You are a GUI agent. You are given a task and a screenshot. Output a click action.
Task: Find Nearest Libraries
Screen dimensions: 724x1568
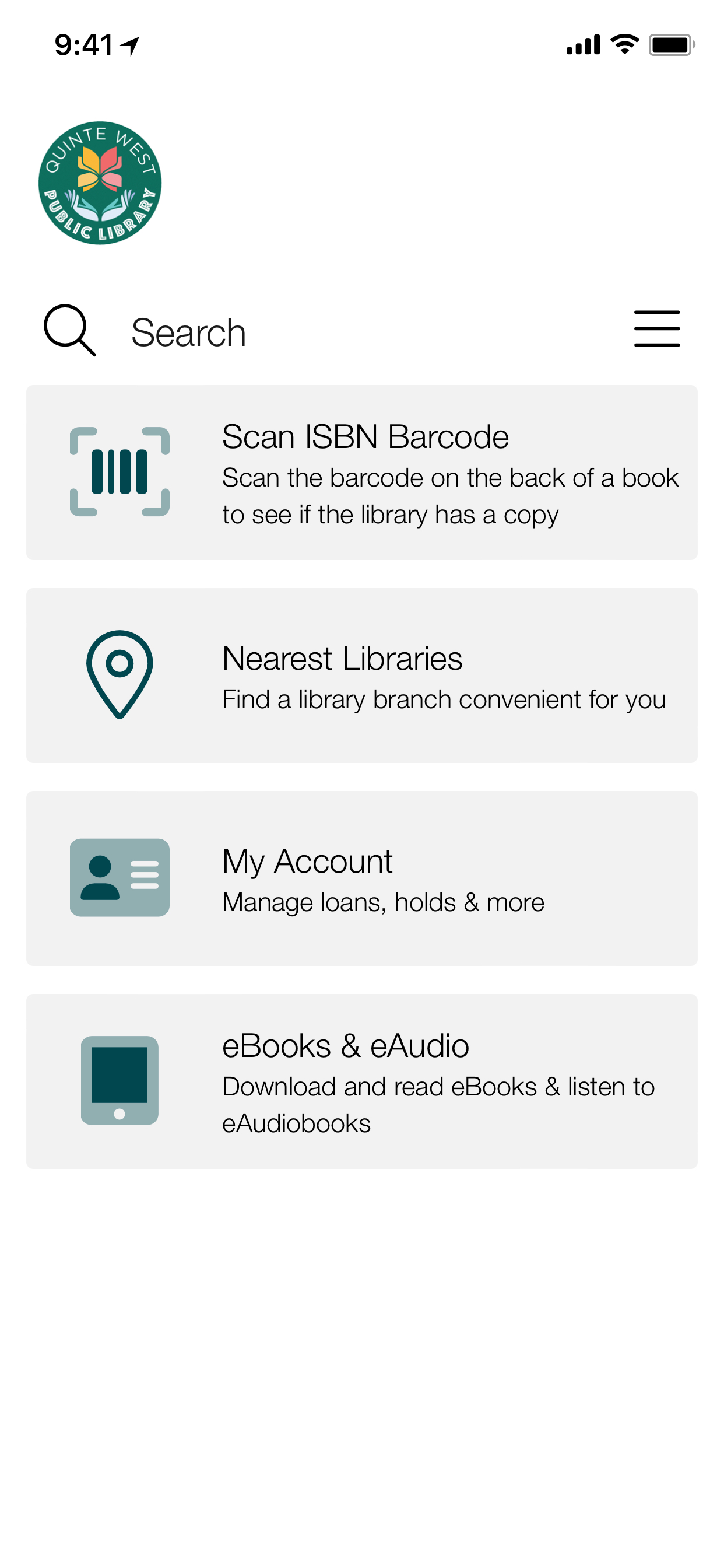[x=361, y=675]
